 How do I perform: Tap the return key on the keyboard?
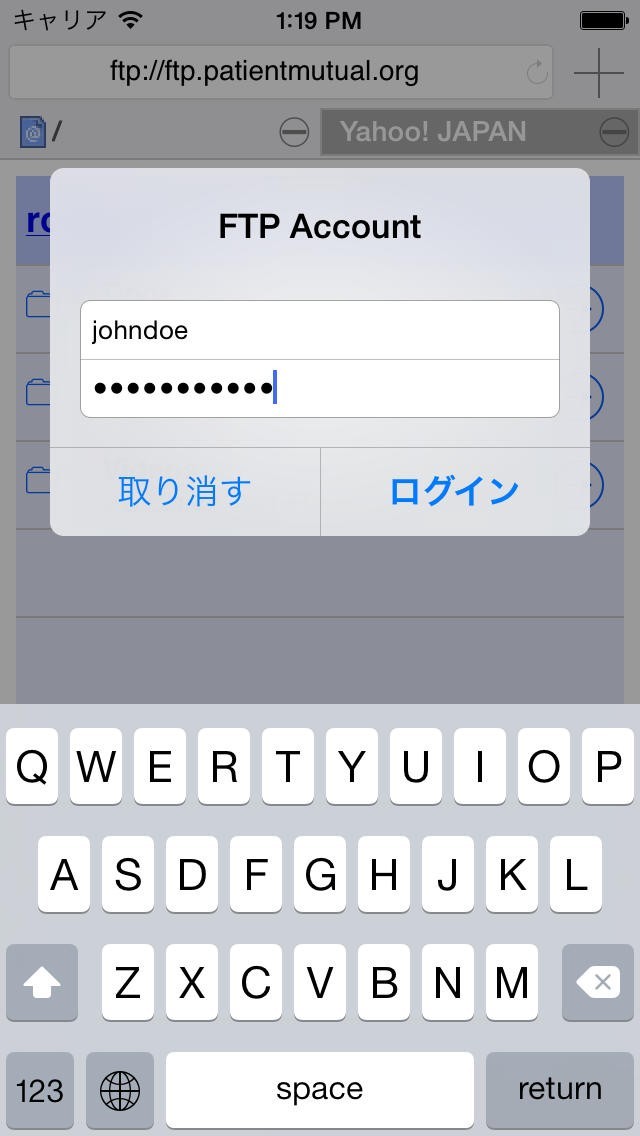[x=560, y=1089]
